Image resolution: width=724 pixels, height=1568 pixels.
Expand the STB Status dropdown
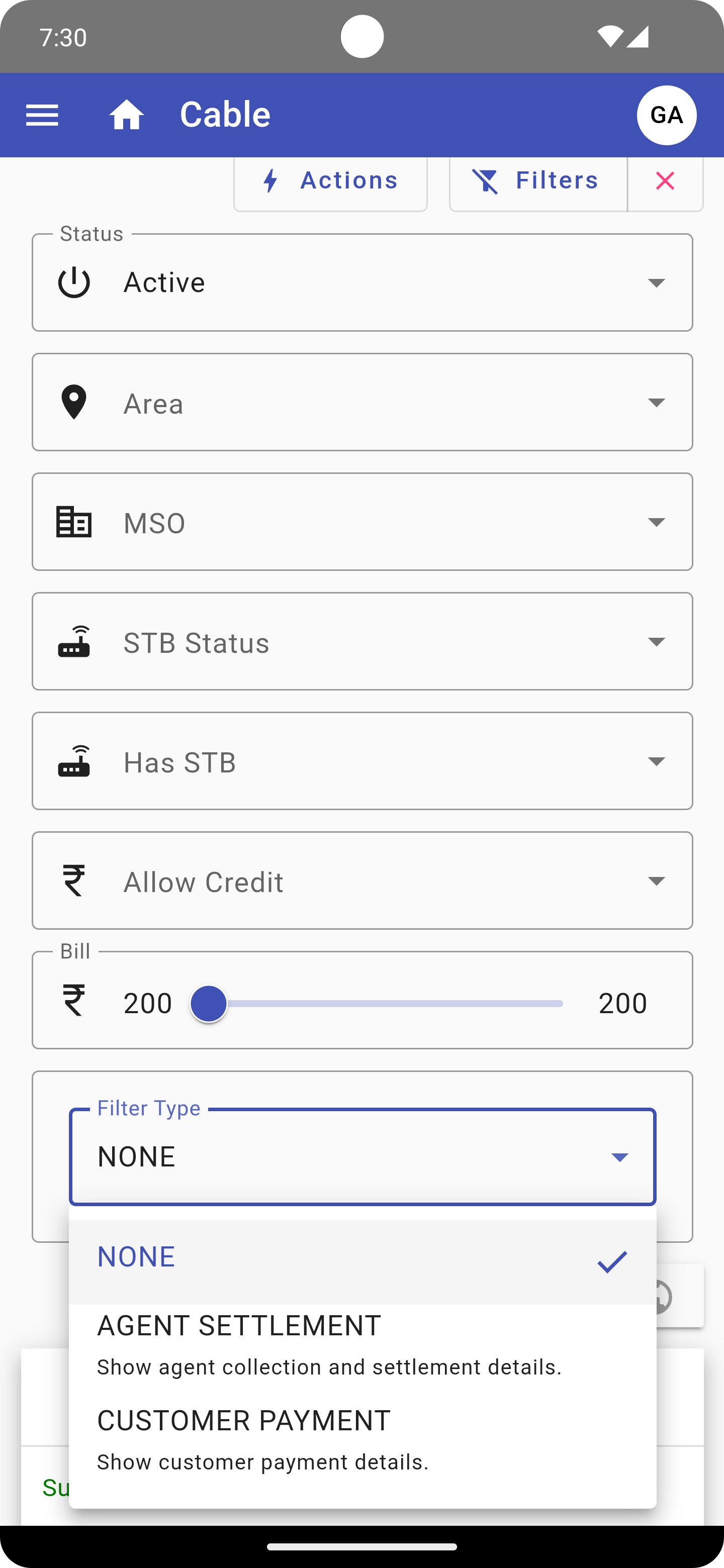click(363, 642)
